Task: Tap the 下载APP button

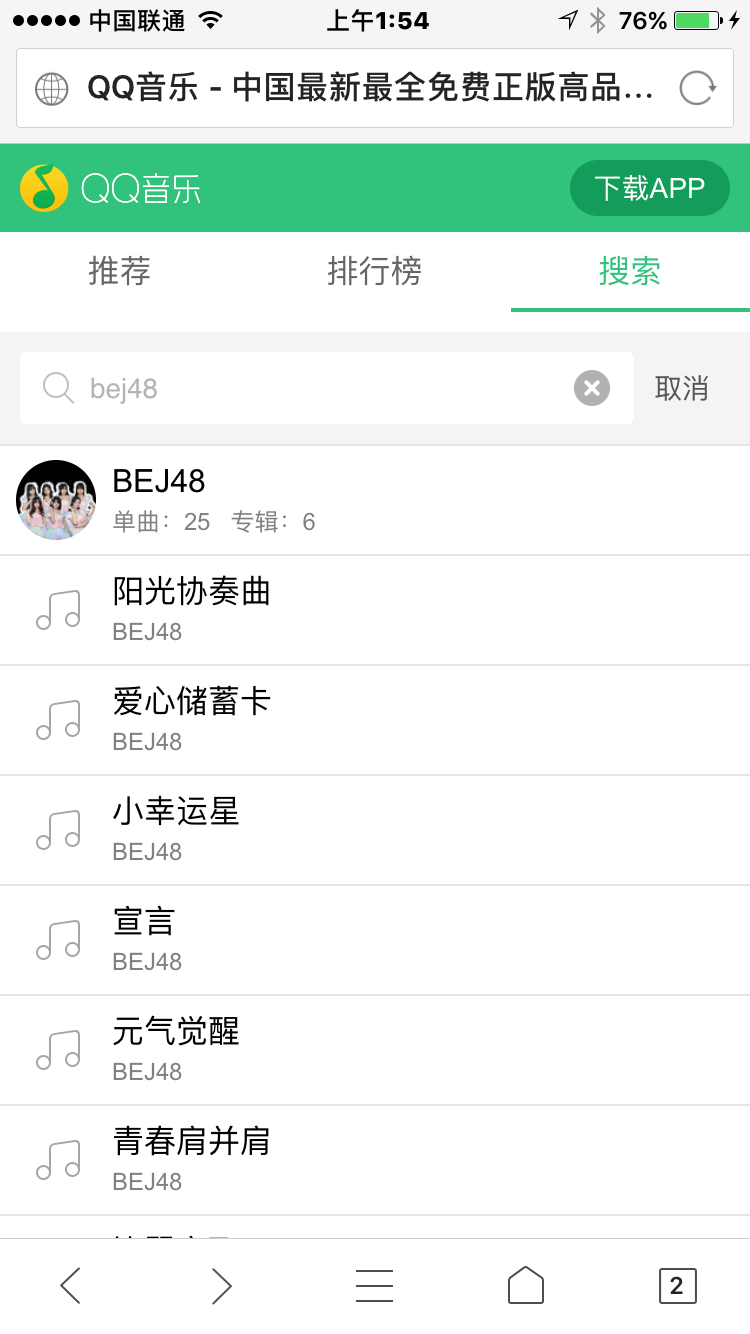Action: coord(649,188)
